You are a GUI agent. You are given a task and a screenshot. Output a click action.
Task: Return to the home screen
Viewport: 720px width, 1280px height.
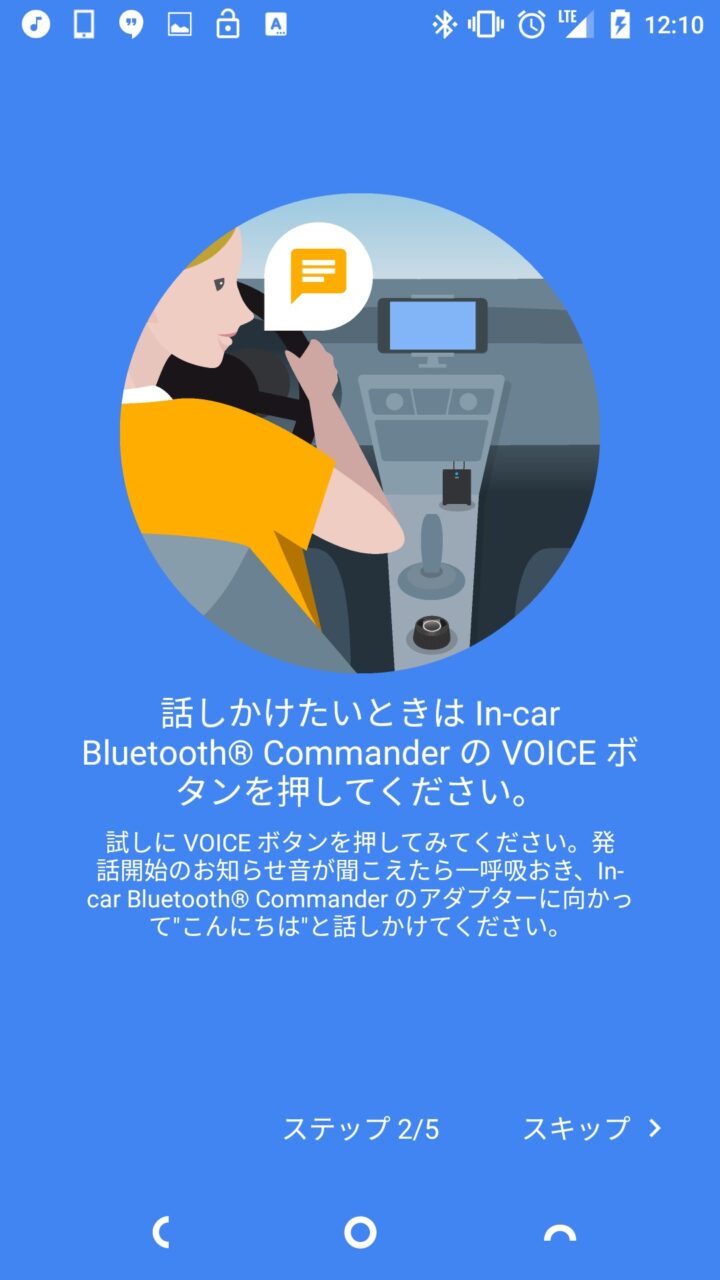[x=360, y=1233]
